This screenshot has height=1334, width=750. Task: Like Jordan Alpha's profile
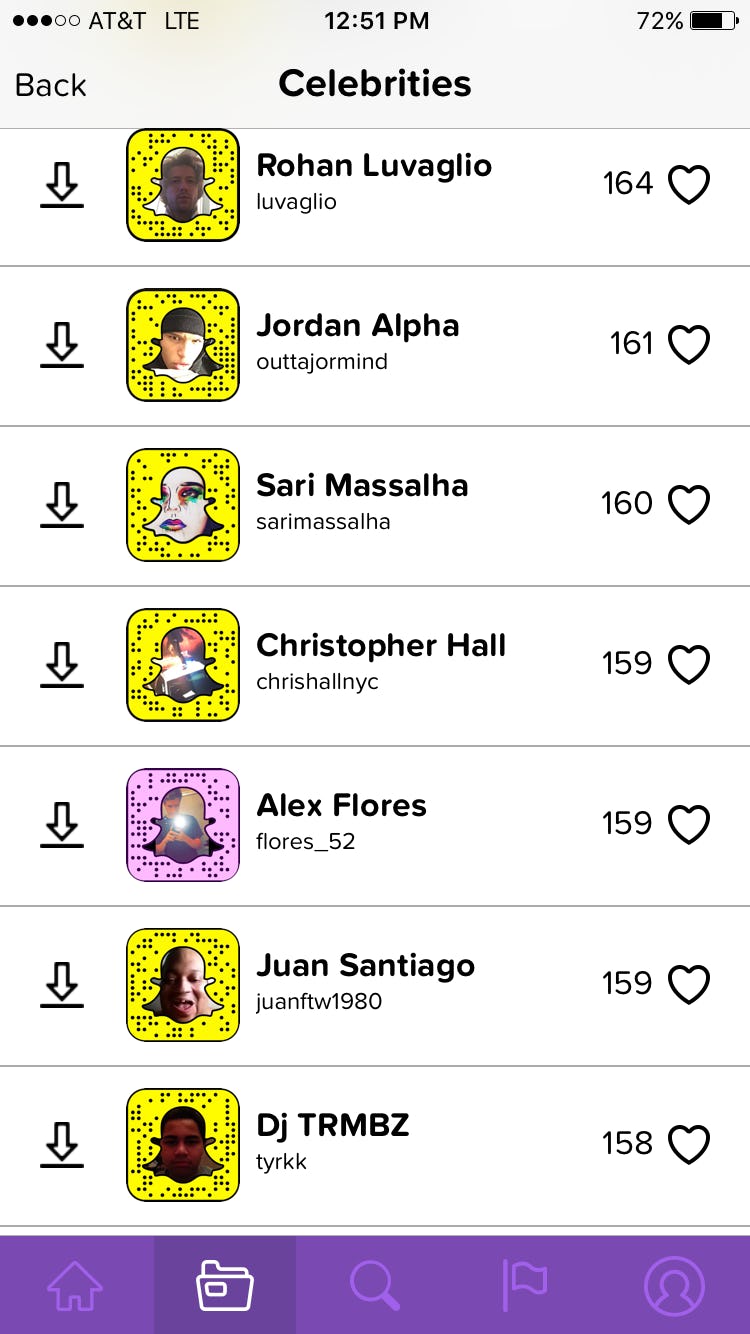coord(689,343)
